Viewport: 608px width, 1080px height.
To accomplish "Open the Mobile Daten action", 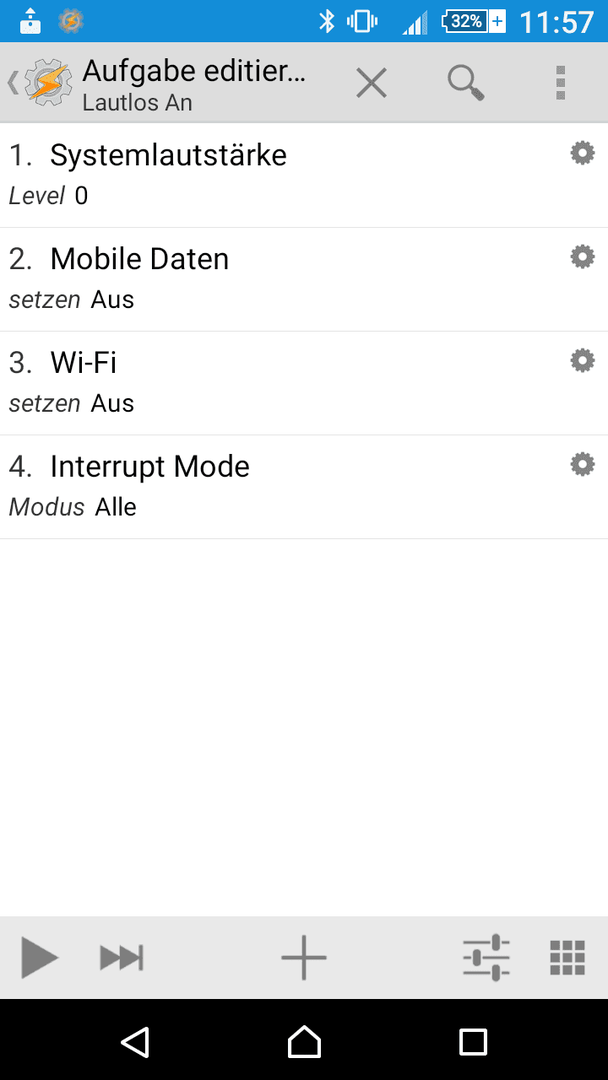I will pos(304,280).
